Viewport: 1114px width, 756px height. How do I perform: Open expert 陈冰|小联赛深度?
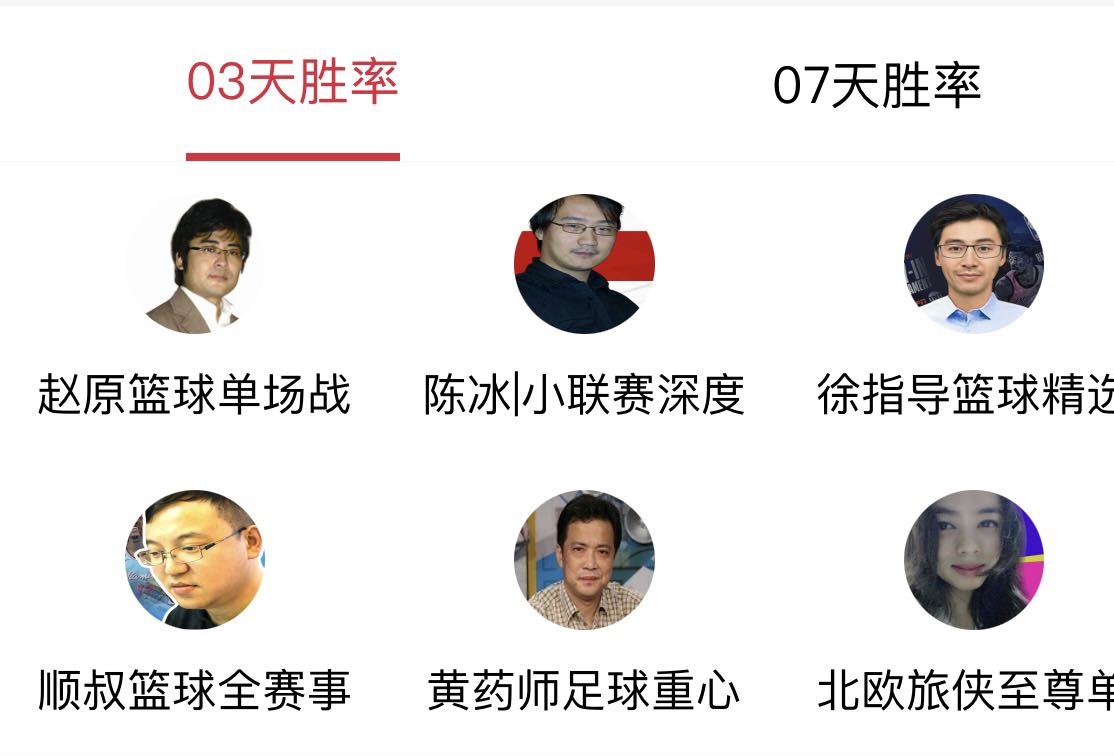point(584,266)
